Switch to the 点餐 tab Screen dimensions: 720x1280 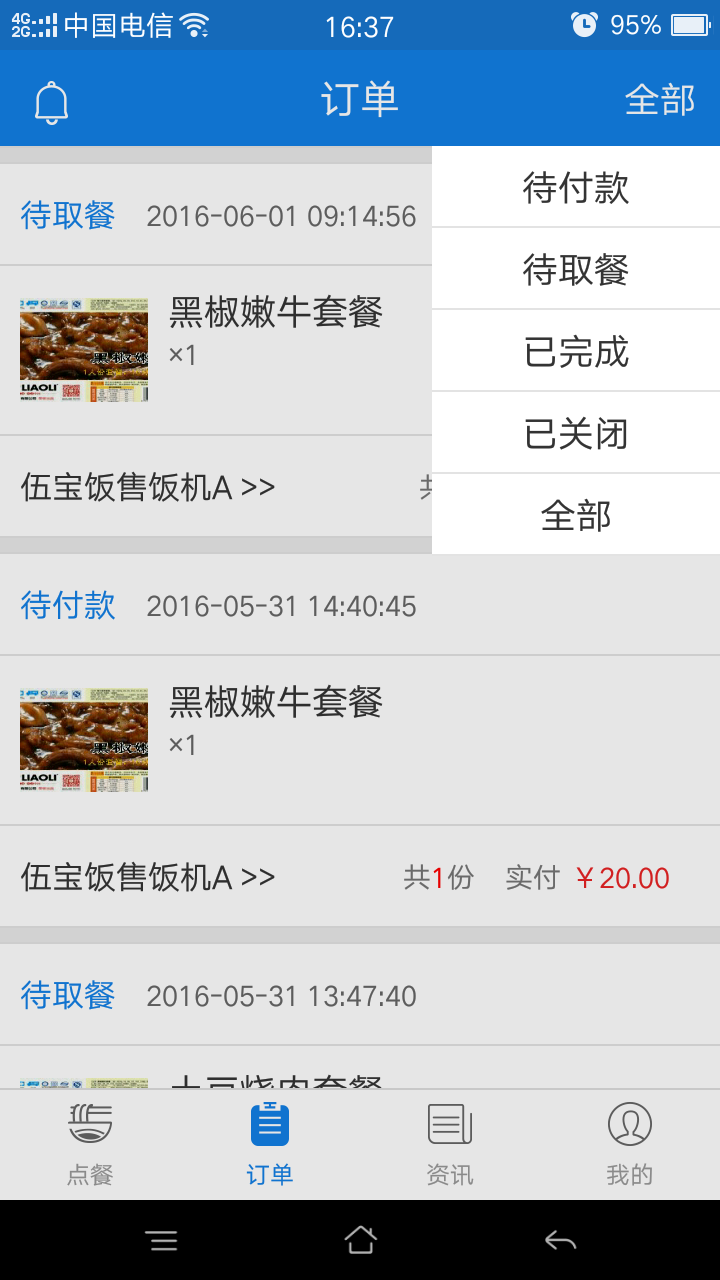pos(90,1144)
